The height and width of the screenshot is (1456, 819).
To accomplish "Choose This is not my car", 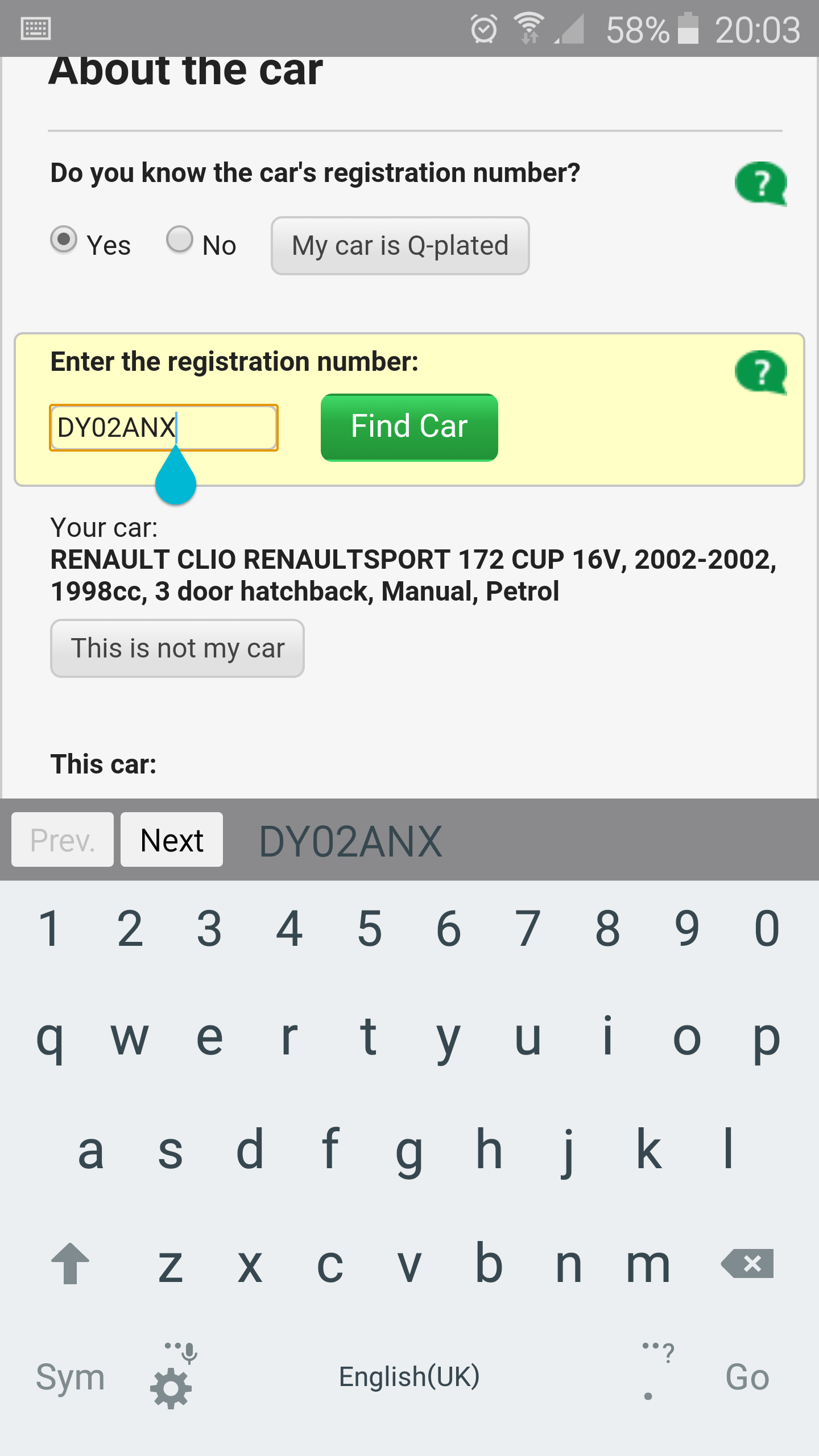I will tap(177, 648).
